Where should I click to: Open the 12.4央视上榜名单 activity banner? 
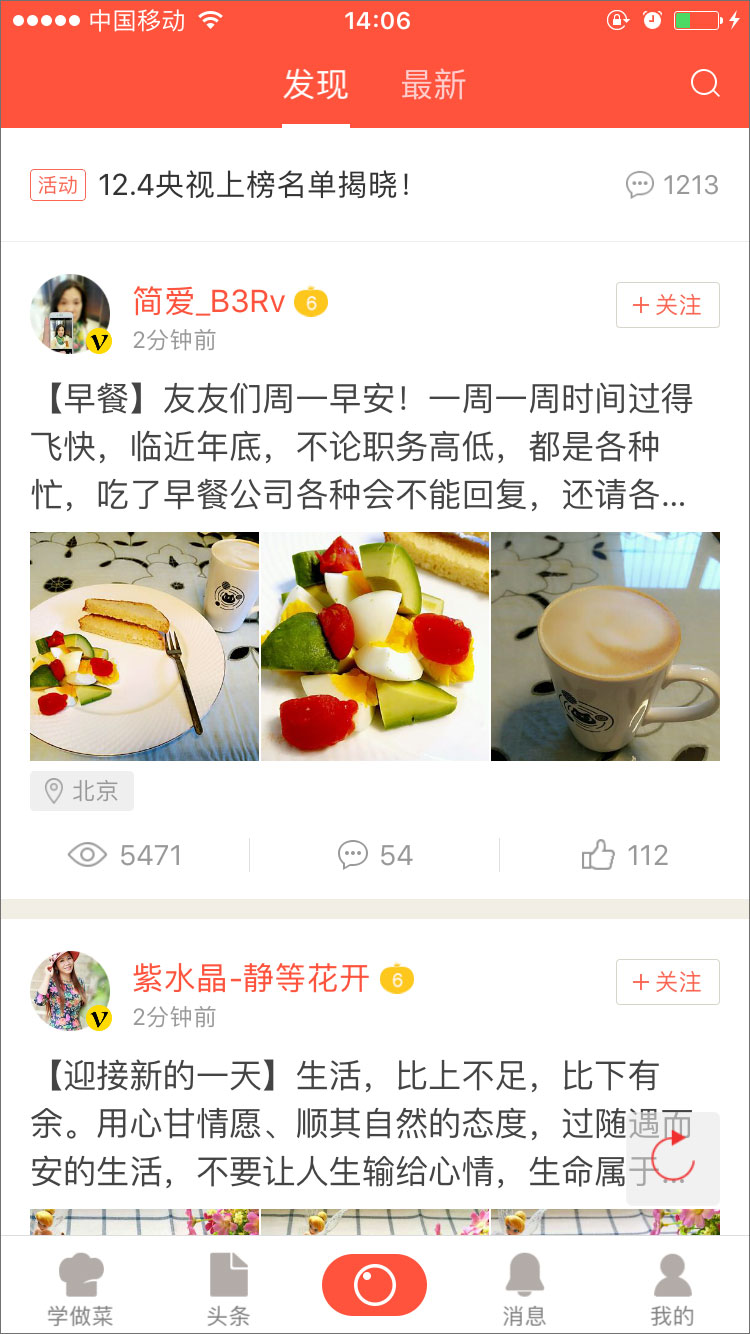tap(300, 184)
